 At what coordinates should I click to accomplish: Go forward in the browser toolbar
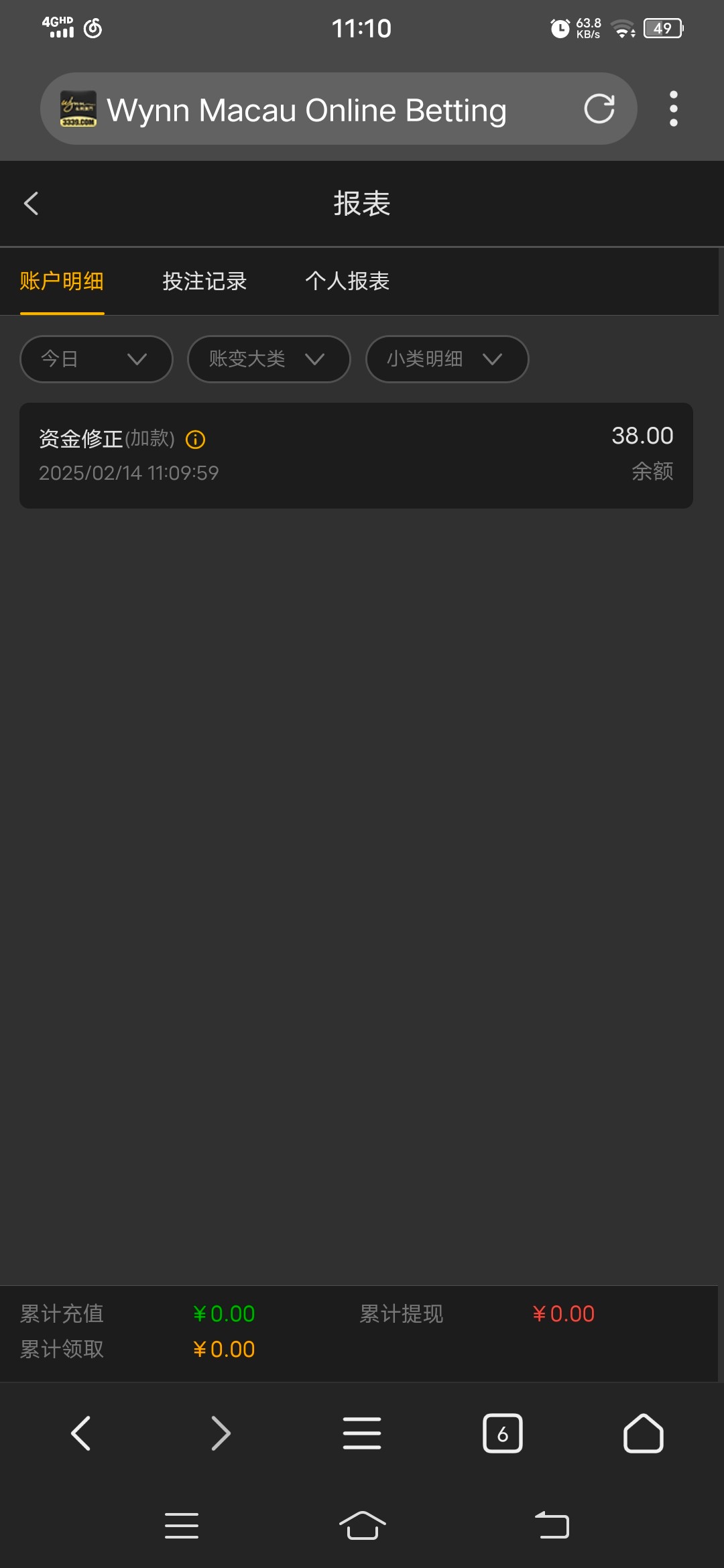click(221, 1433)
